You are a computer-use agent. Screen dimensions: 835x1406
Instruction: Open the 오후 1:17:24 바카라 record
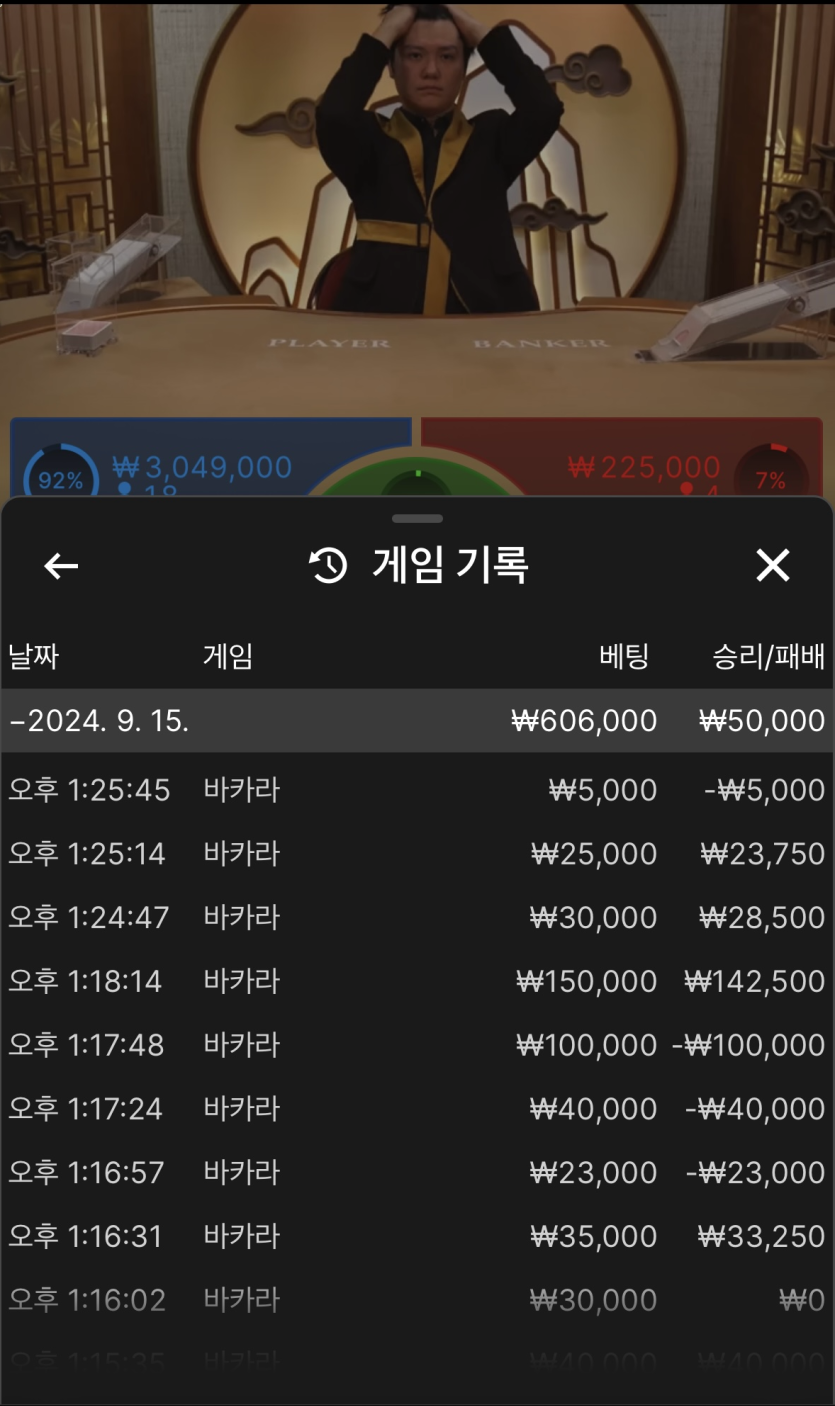(x=416, y=1108)
